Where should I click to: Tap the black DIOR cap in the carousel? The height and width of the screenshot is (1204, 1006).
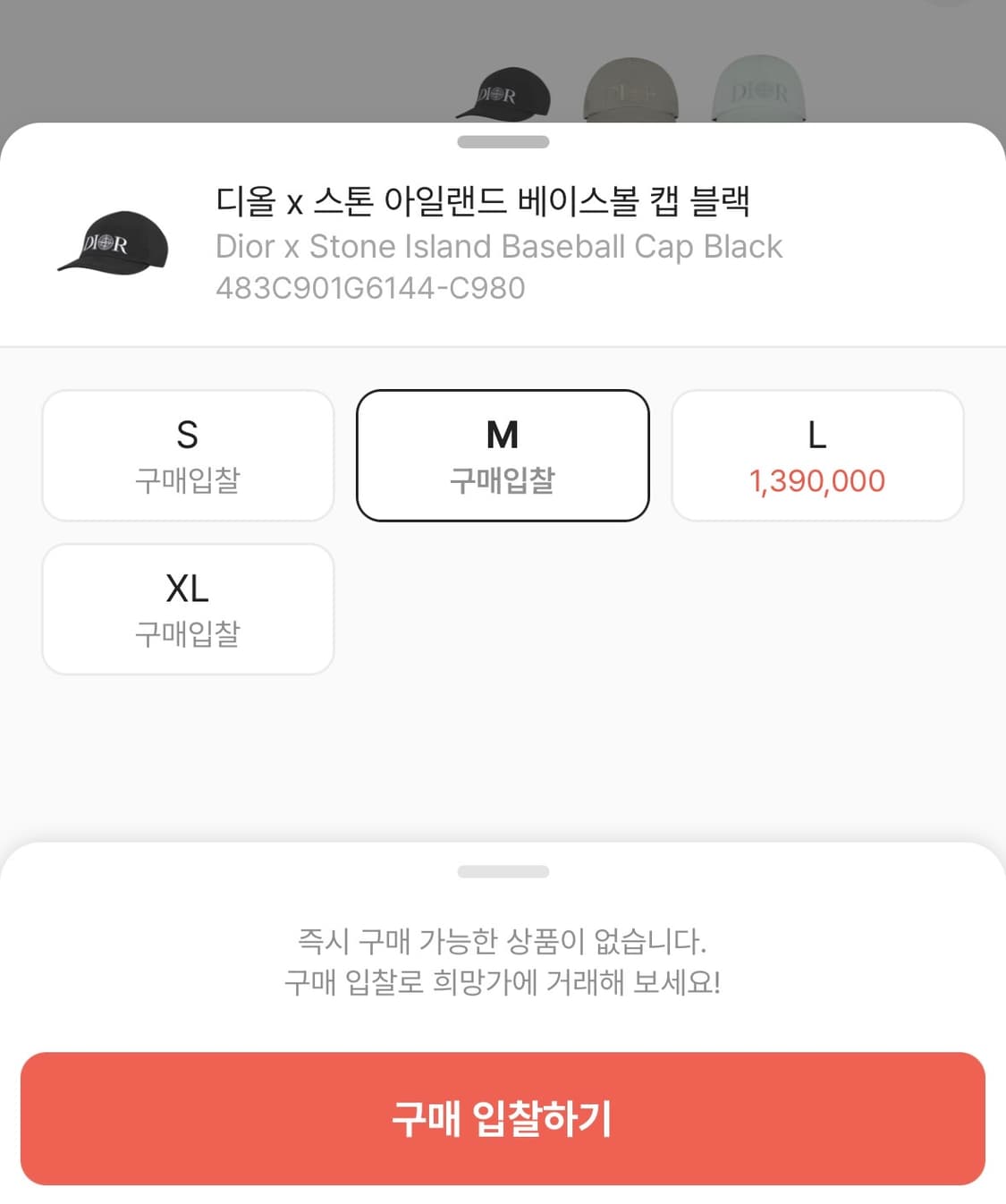501,94
